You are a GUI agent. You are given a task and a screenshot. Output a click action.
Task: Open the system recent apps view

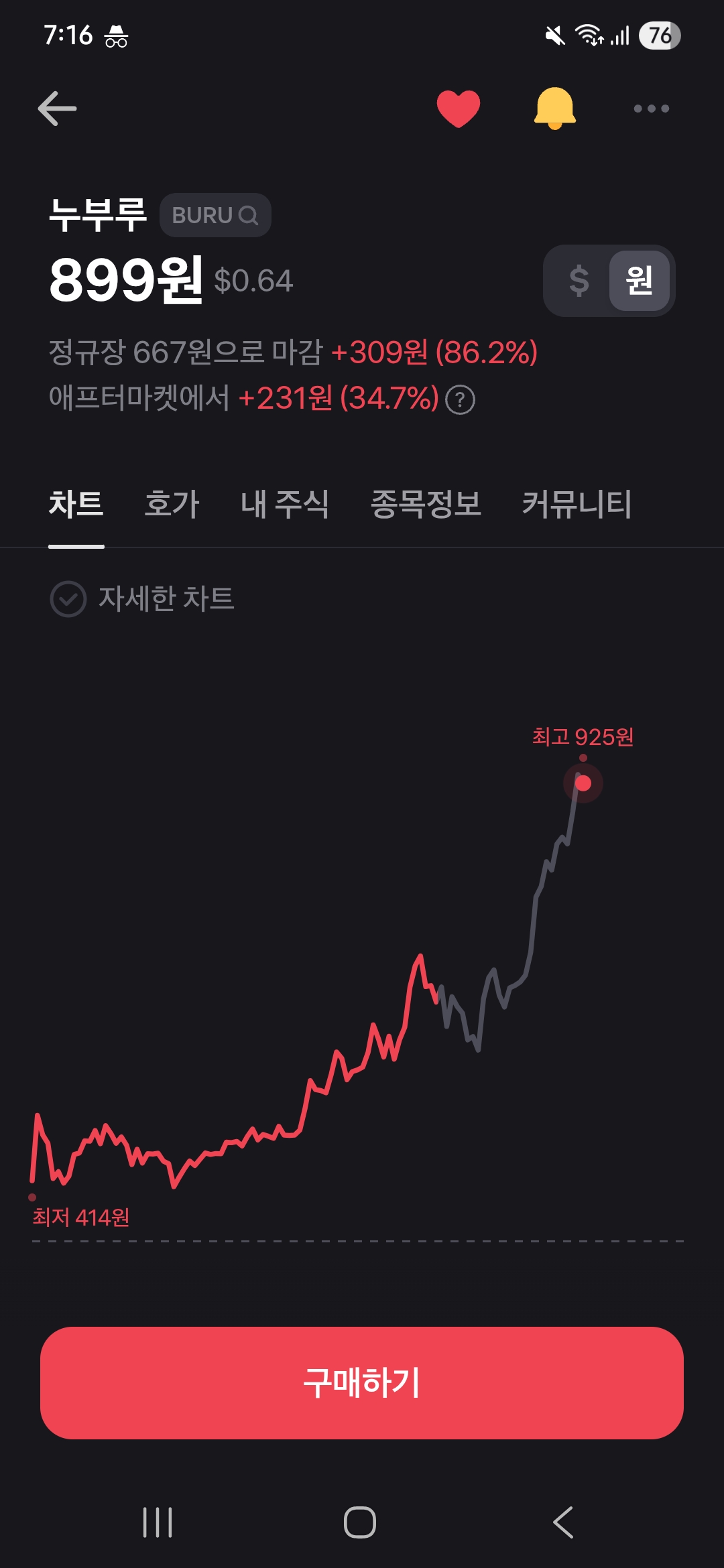point(158,1522)
